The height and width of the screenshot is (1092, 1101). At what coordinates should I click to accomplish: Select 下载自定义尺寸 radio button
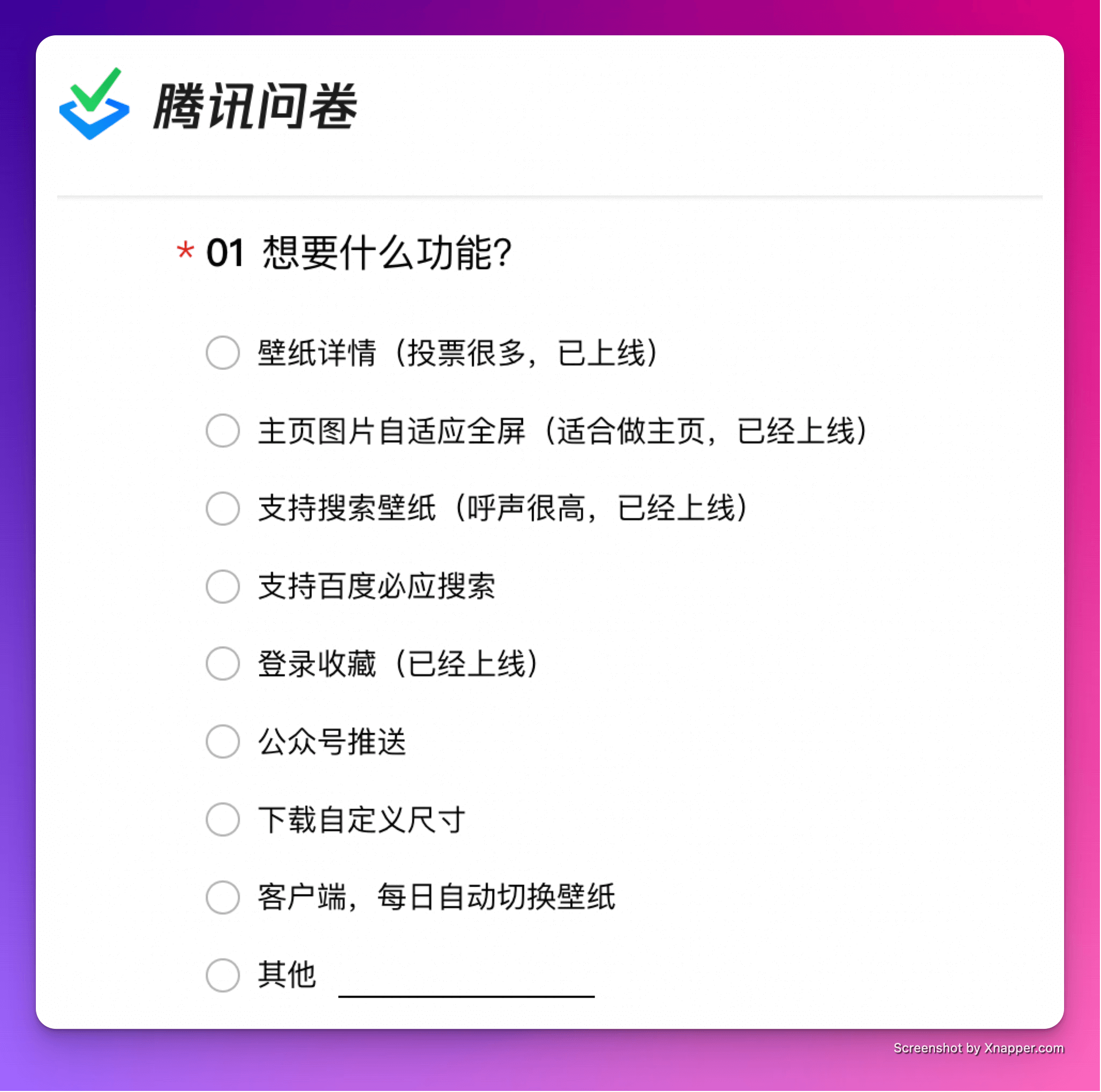(222, 820)
